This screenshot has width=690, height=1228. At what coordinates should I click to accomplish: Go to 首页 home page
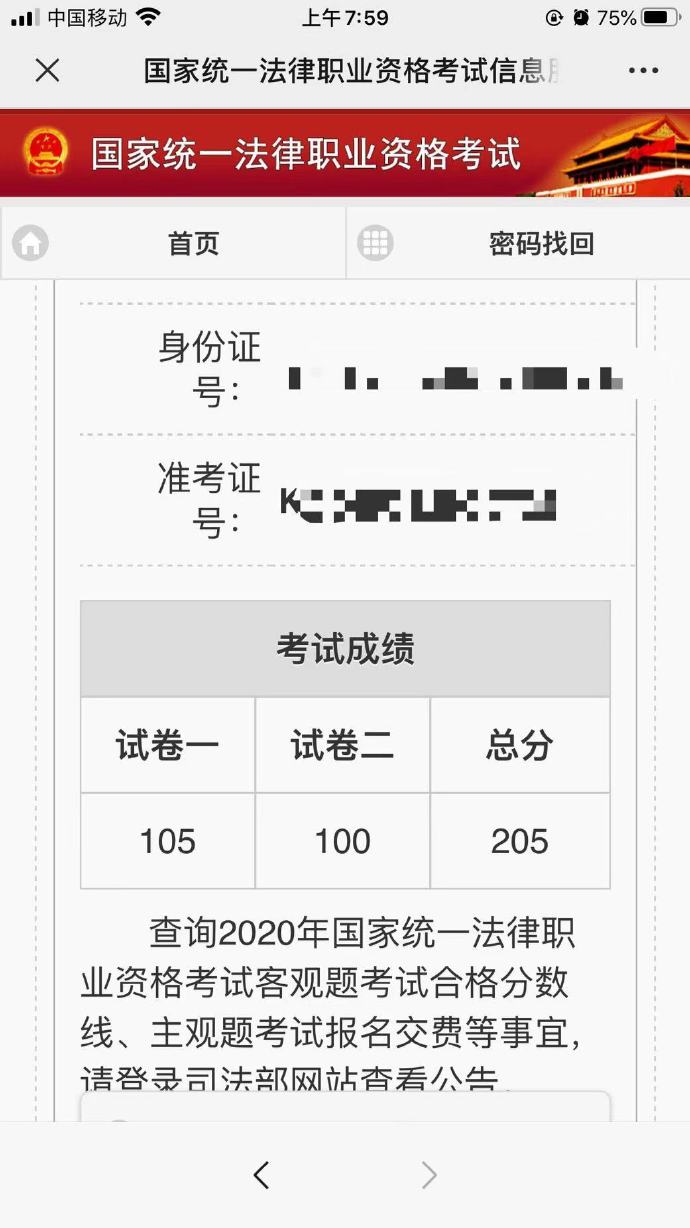[x=175, y=243]
